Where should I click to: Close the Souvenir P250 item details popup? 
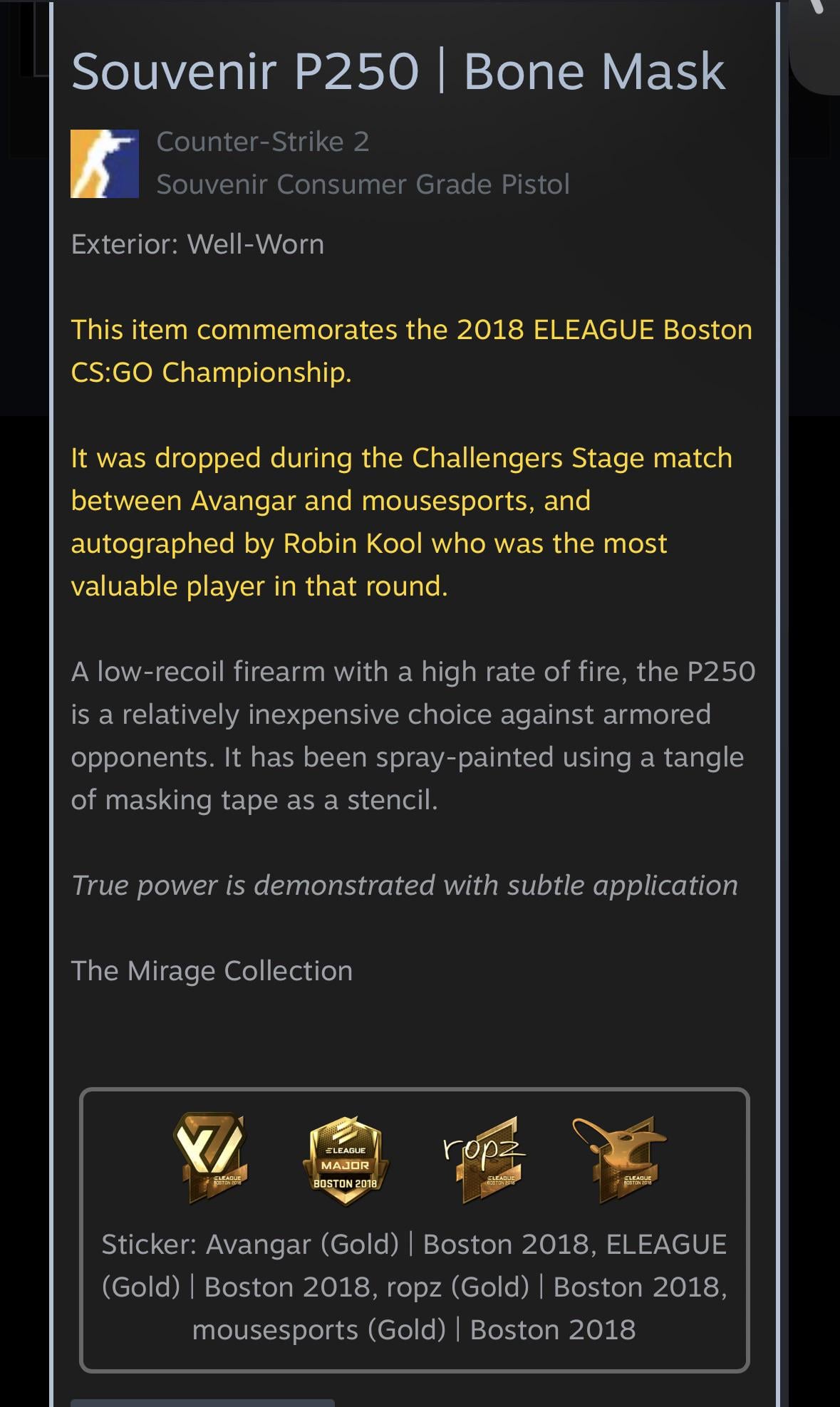[x=818, y=28]
